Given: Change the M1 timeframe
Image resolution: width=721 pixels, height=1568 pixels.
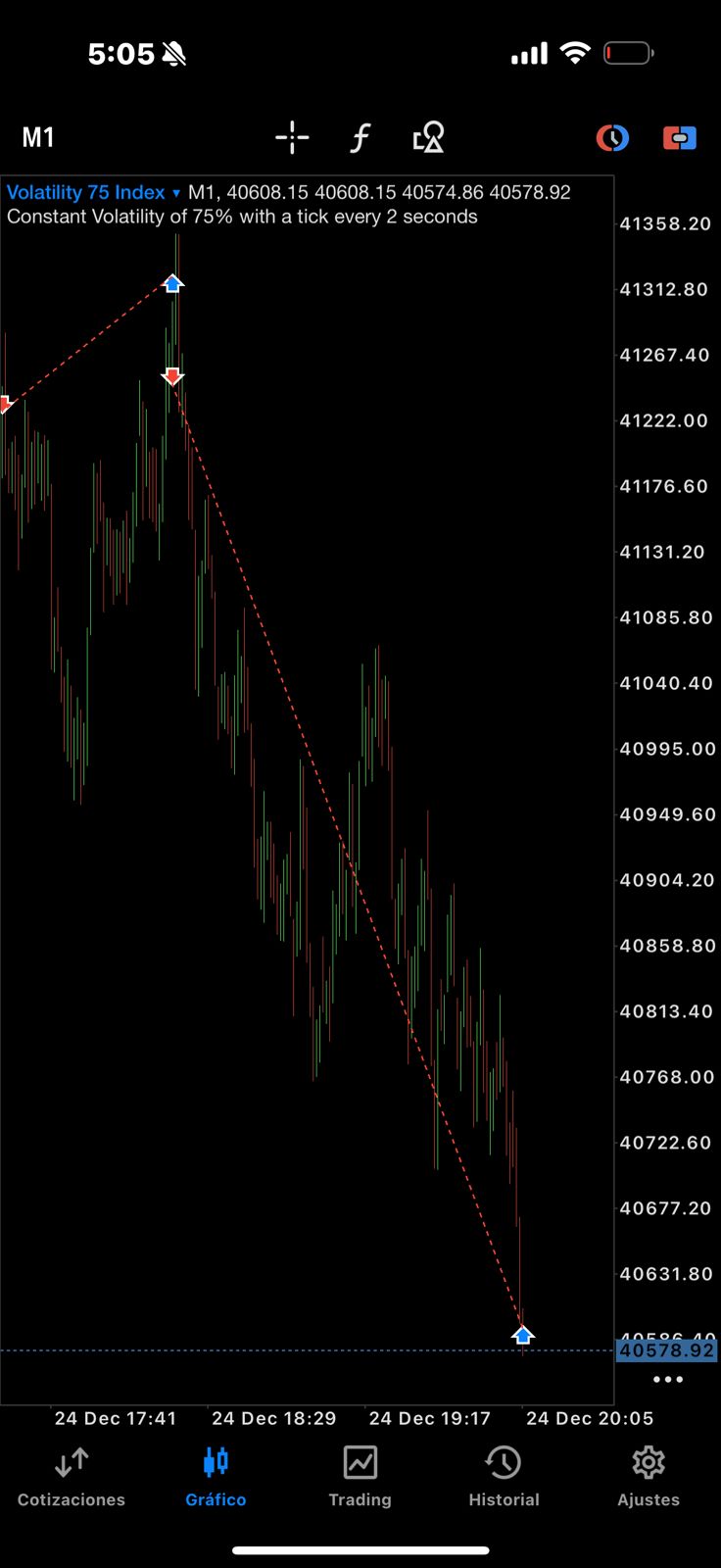Looking at the screenshot, I should click(38, 137).
